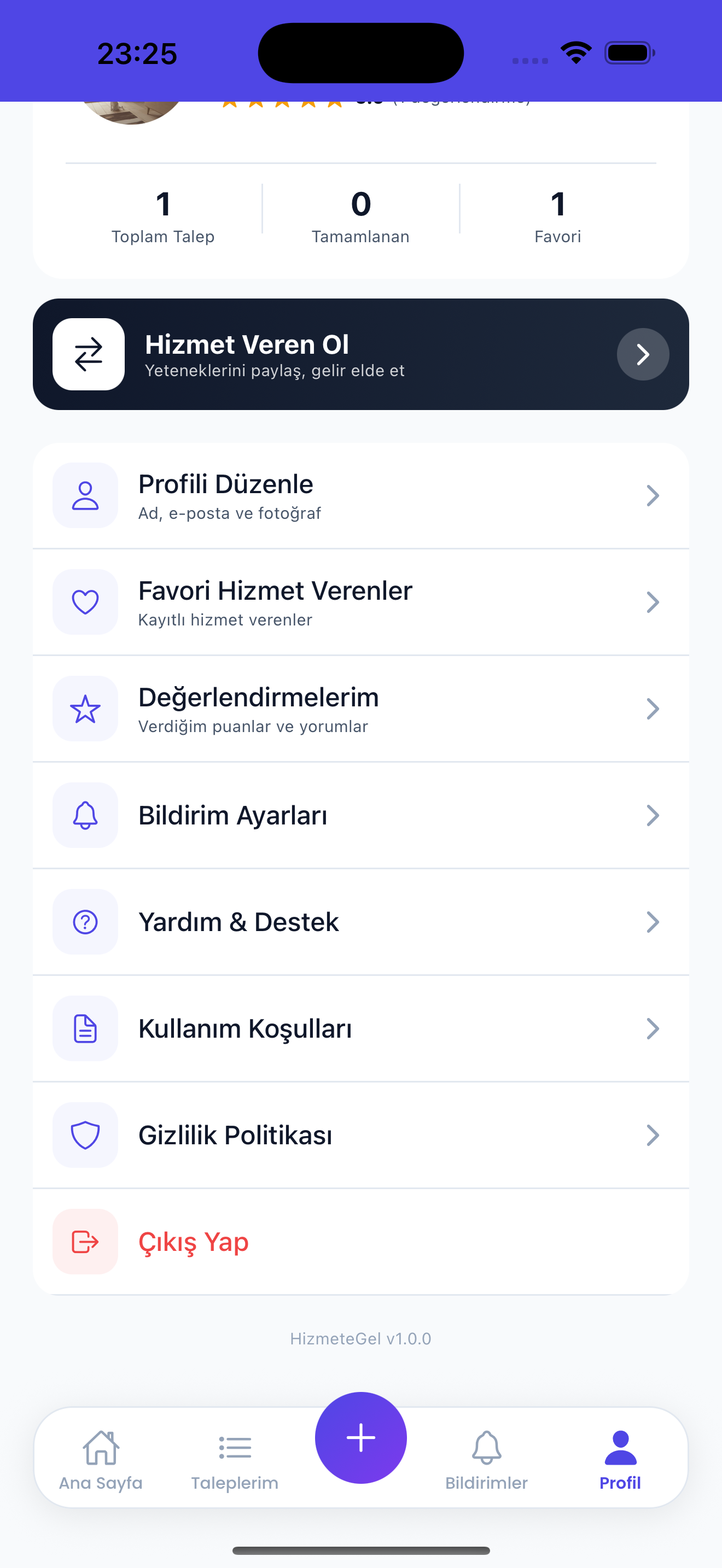Viewport: 722px width, 1568px height.
Task: Click the heart icon for Favori Hizmet Verenler
Action: click(85, 602)
